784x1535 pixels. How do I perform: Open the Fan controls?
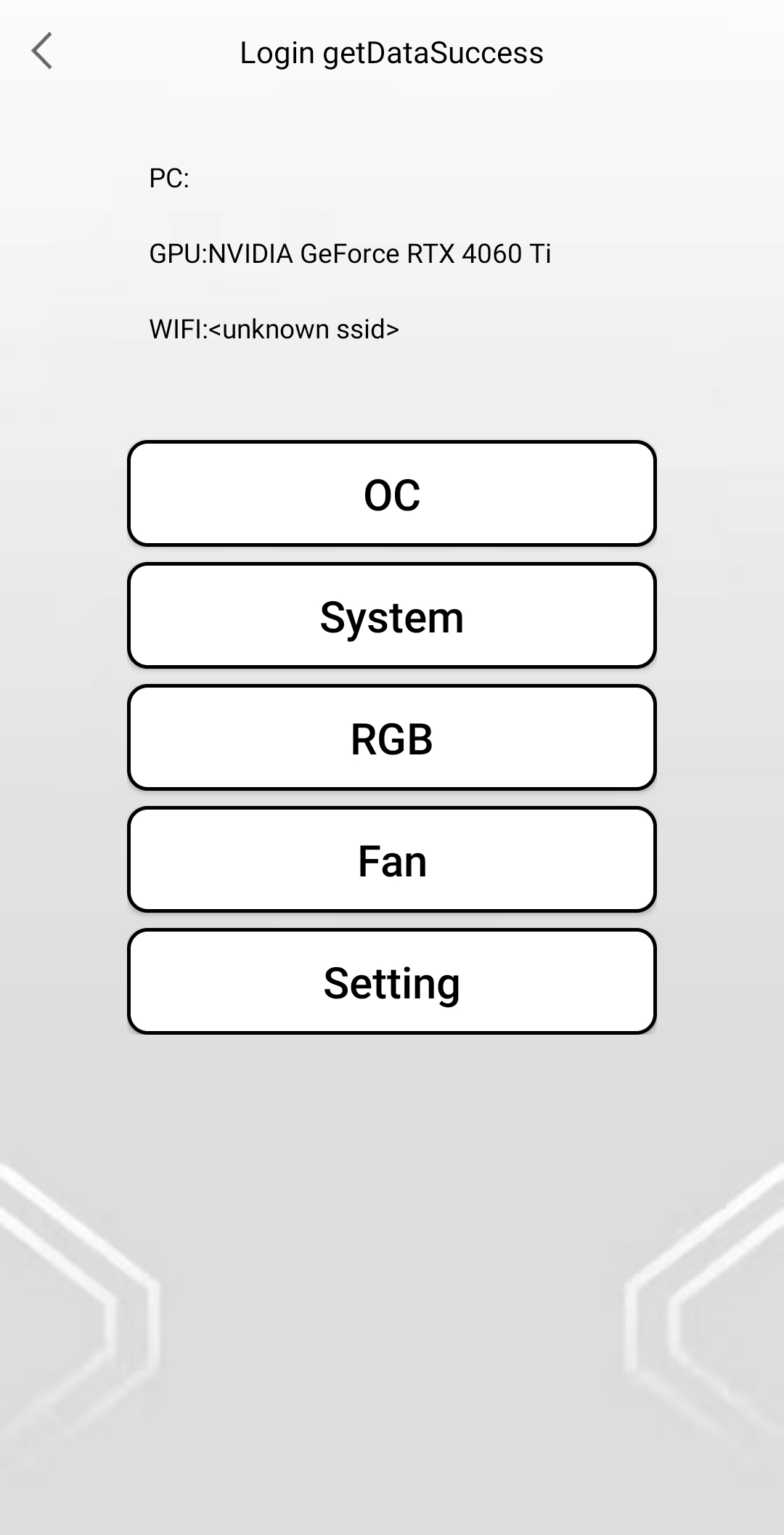click(x=392, y=860)
